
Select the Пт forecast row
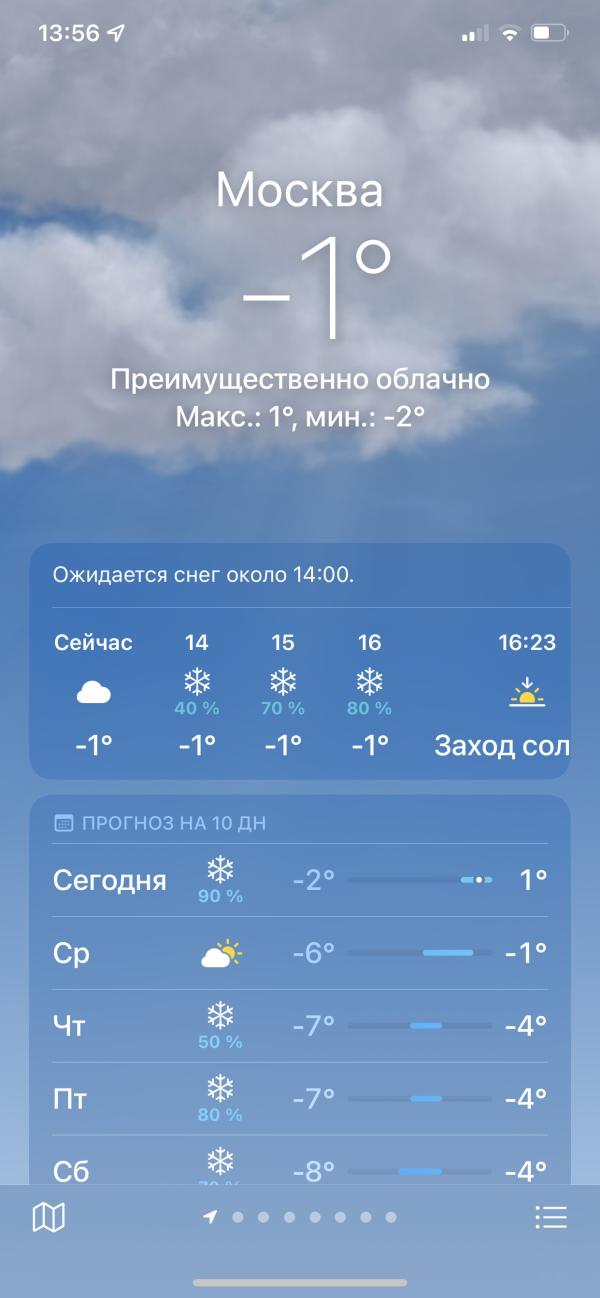pos(300,1098)
